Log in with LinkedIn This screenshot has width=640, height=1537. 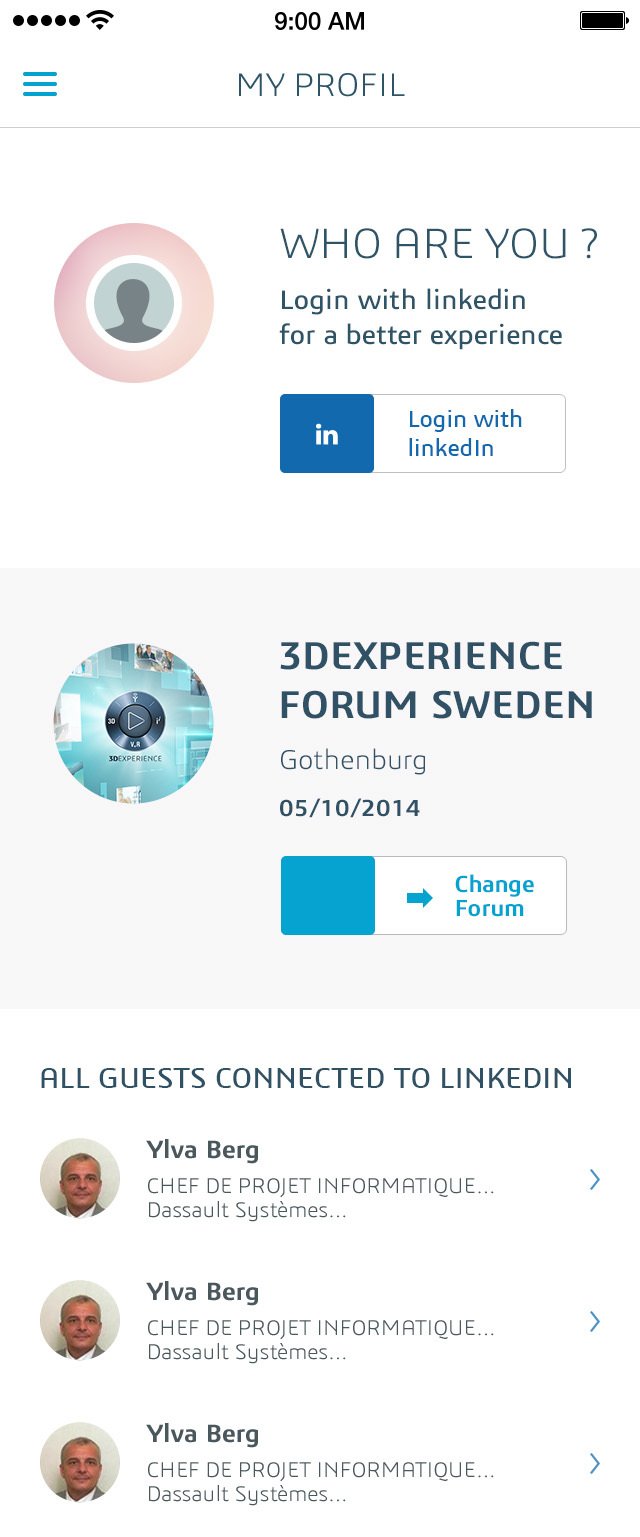(423, 434)
